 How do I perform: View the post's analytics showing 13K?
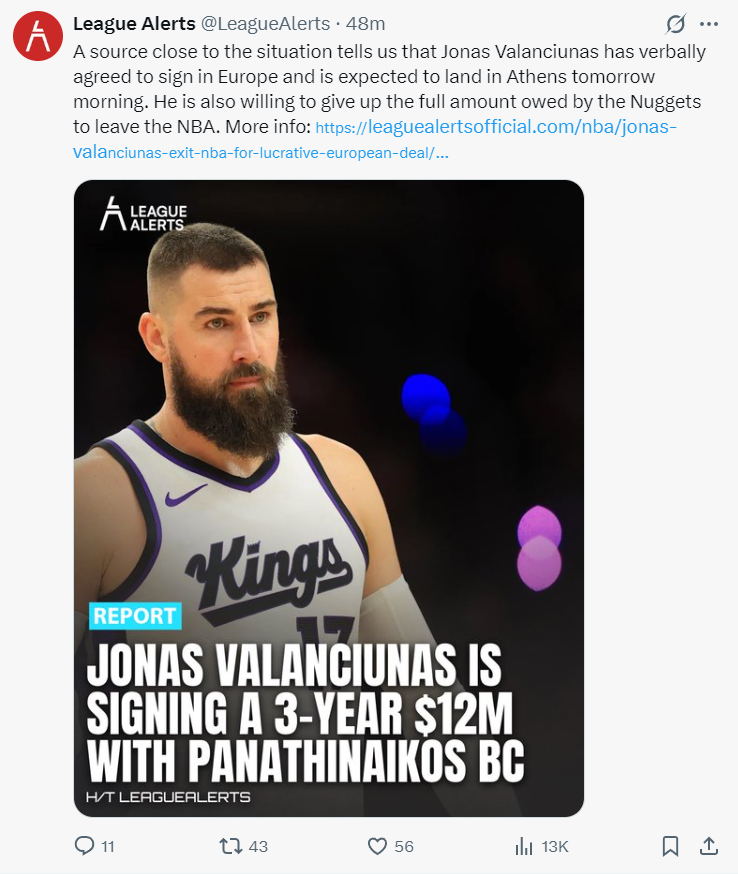point(524,846)
